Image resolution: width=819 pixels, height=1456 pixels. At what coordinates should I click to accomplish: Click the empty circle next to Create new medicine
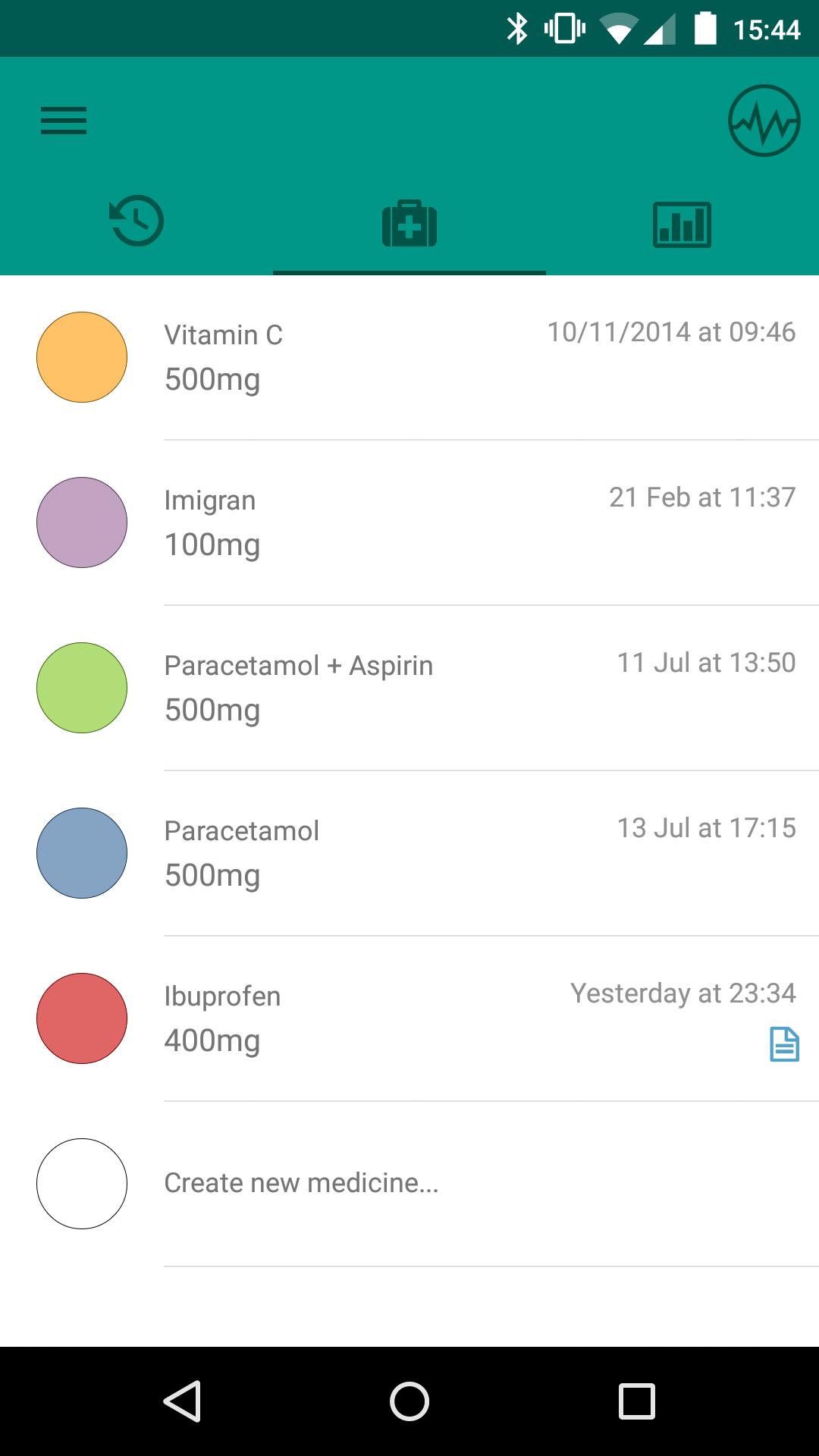pos(81,1183)
